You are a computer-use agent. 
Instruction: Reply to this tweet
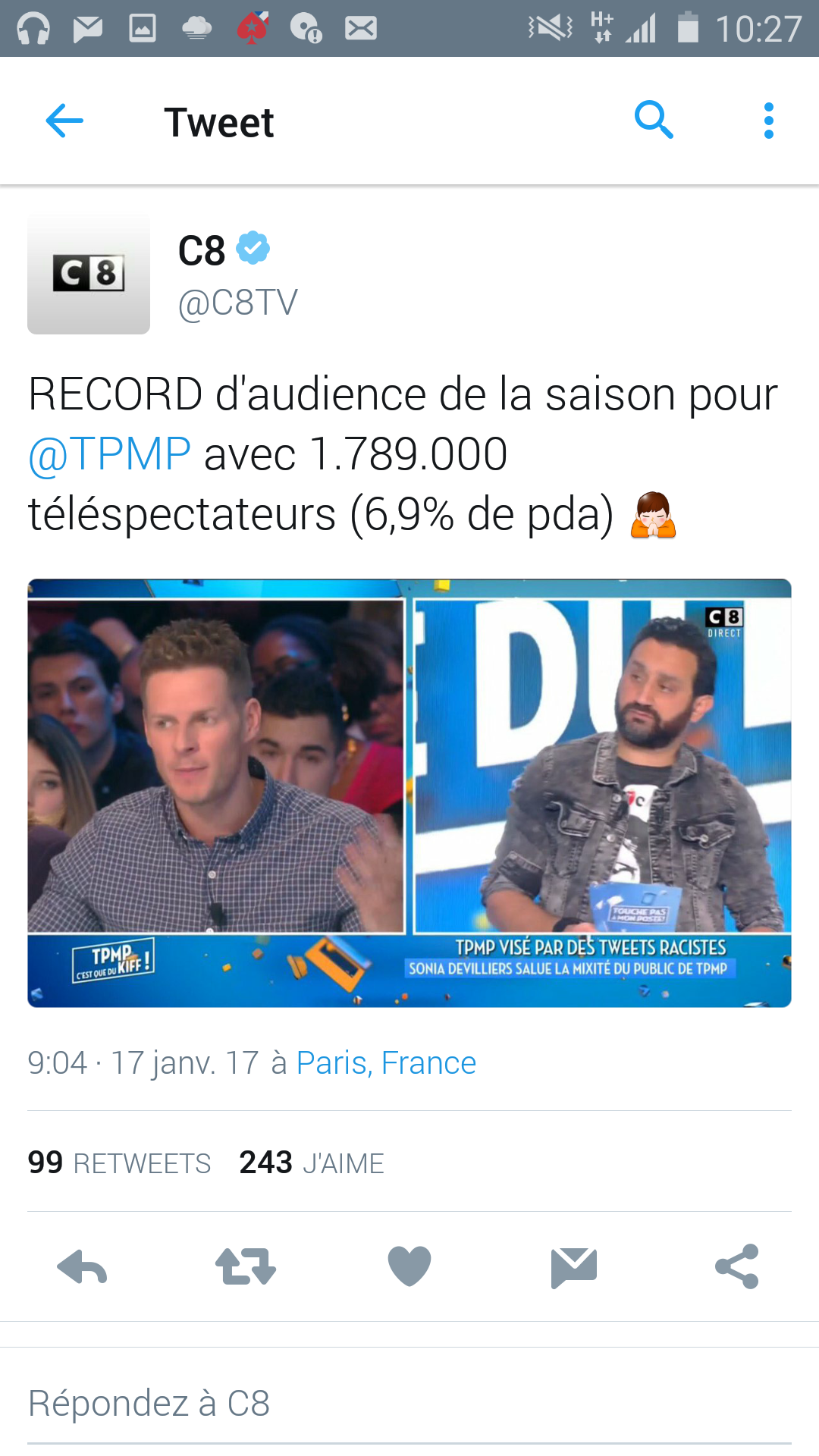coord(82,1266)
